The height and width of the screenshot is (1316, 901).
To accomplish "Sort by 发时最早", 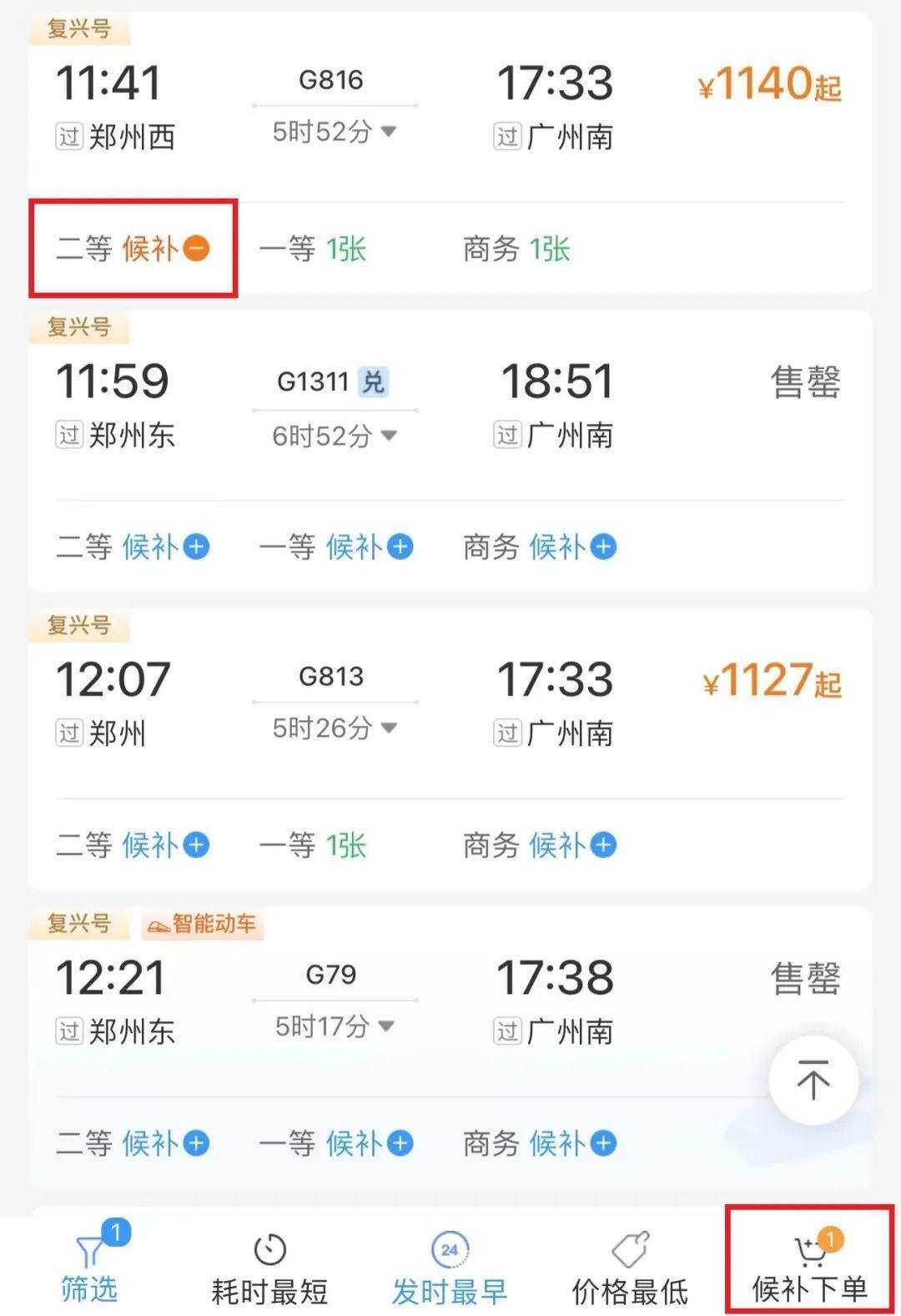I will 450,1268.
